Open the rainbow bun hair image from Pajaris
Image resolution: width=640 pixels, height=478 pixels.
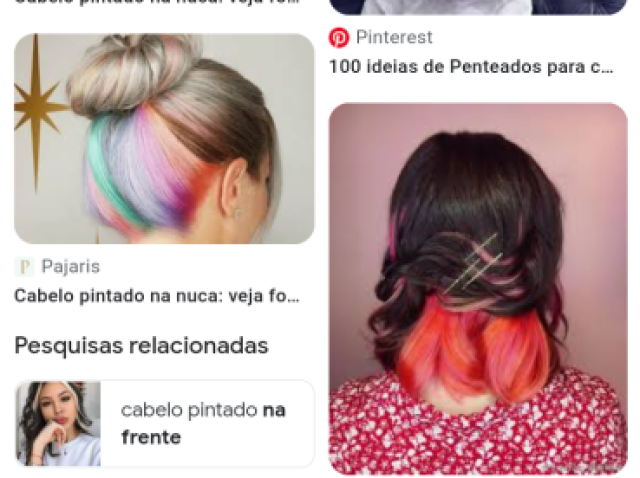tap(164, 139)
